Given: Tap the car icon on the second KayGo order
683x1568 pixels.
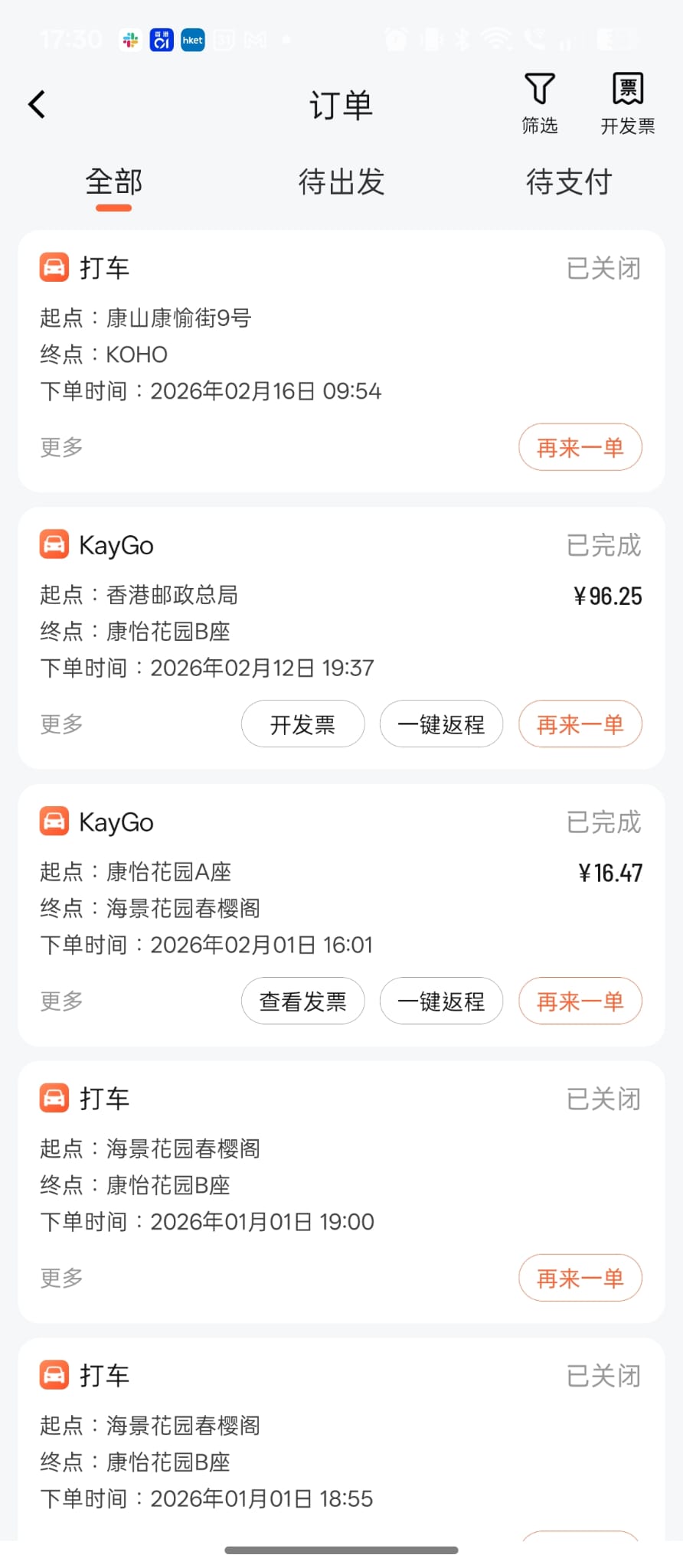Looking at the screenshot, I should click(53, 821).
